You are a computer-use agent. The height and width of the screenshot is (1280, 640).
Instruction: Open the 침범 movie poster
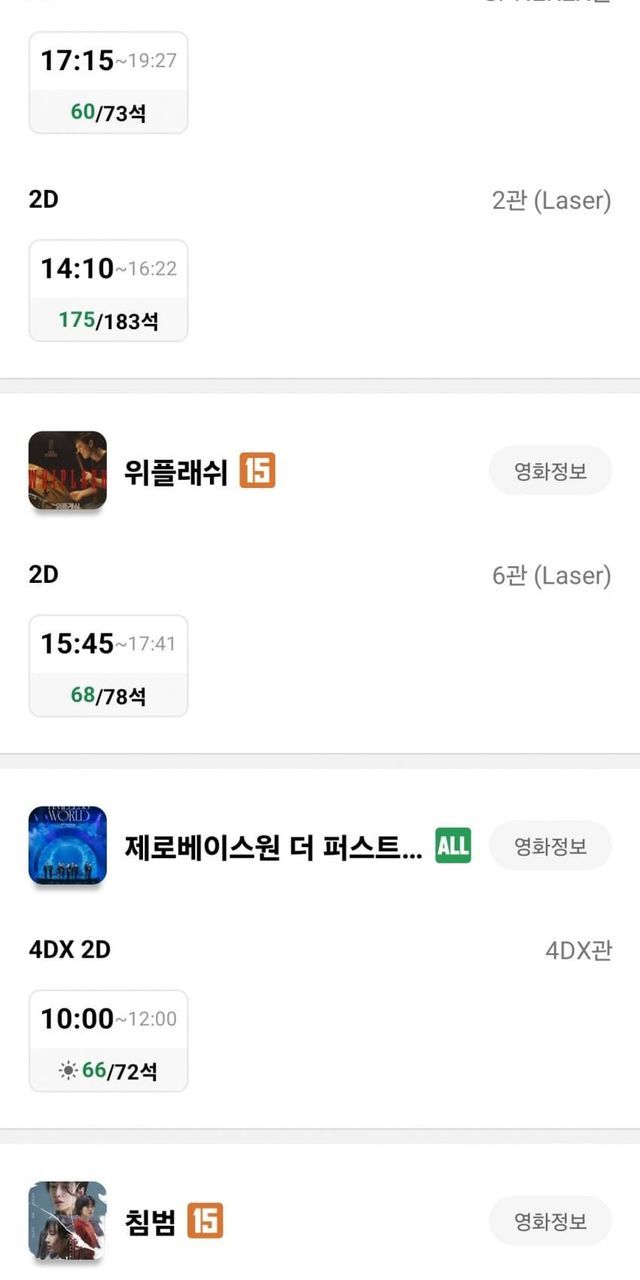[68, 1221]
